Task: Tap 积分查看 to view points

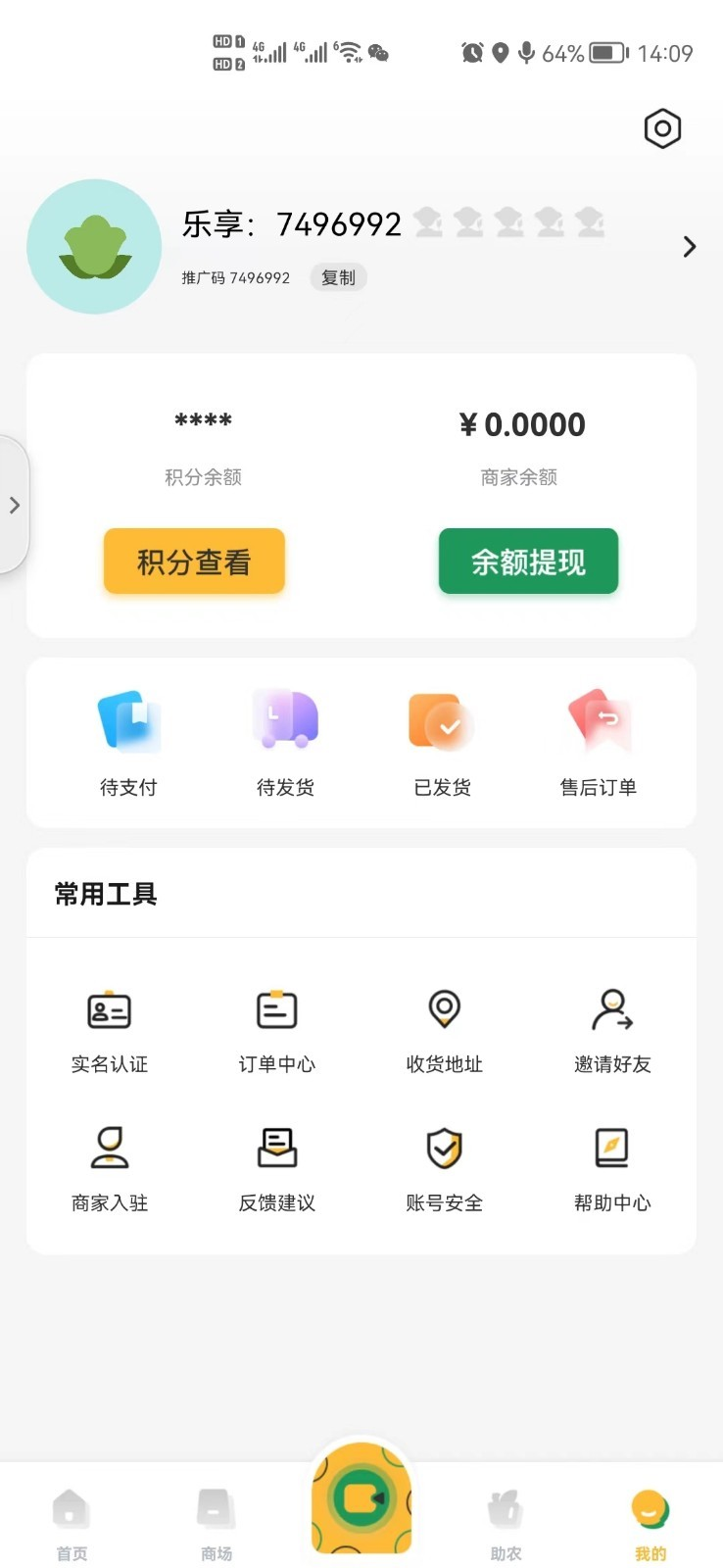Action: point(193,561)
